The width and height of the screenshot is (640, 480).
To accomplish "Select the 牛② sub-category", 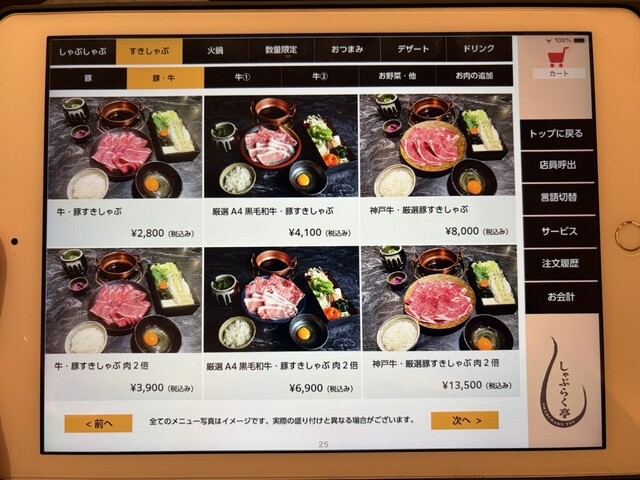I will coord(320,77).
